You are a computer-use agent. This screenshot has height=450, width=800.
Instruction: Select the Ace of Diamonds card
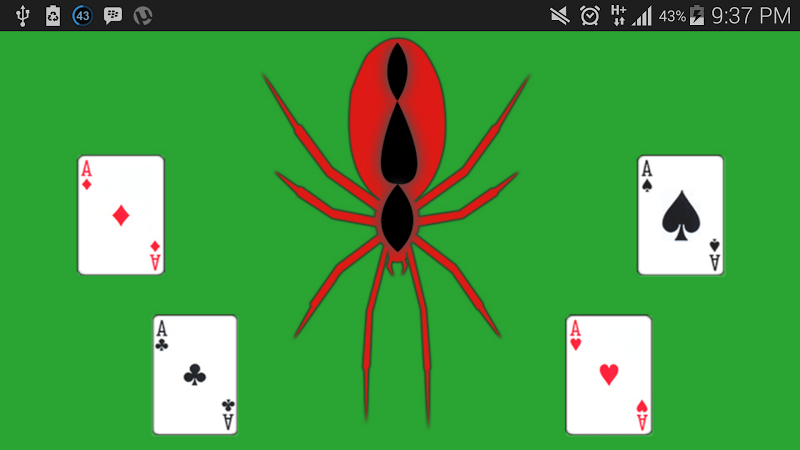coord(121,215)
